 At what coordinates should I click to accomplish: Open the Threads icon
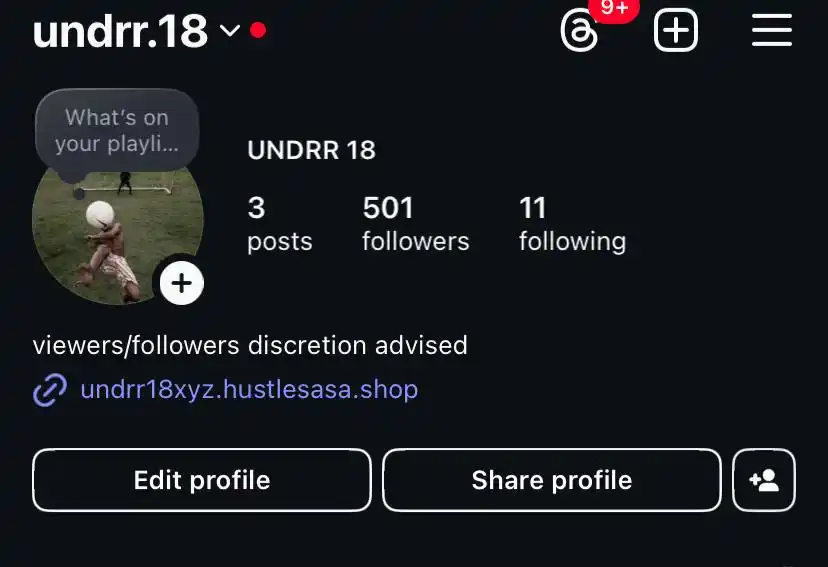(x=579, y=31)
